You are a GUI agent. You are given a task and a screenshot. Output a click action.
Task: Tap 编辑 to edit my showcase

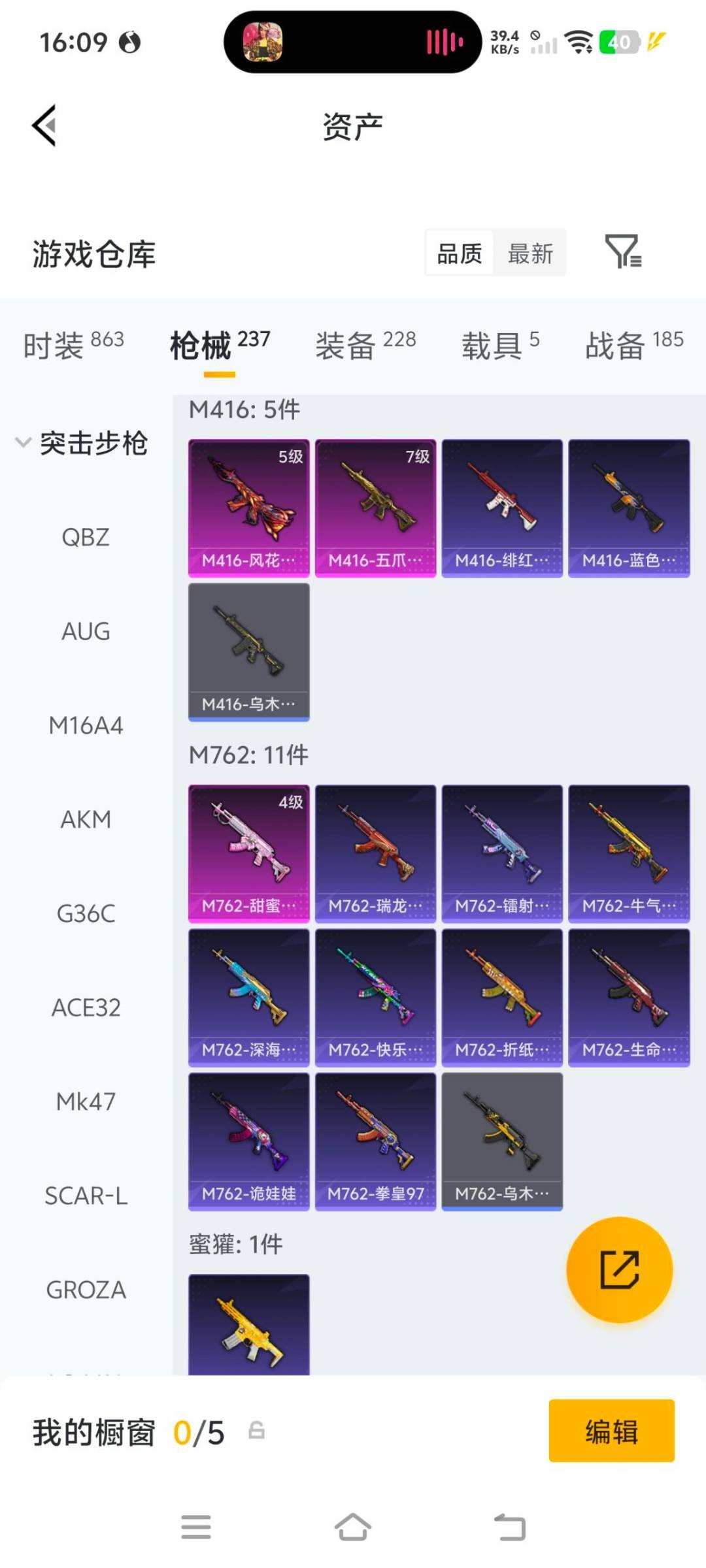click(x=611, y=1430)
